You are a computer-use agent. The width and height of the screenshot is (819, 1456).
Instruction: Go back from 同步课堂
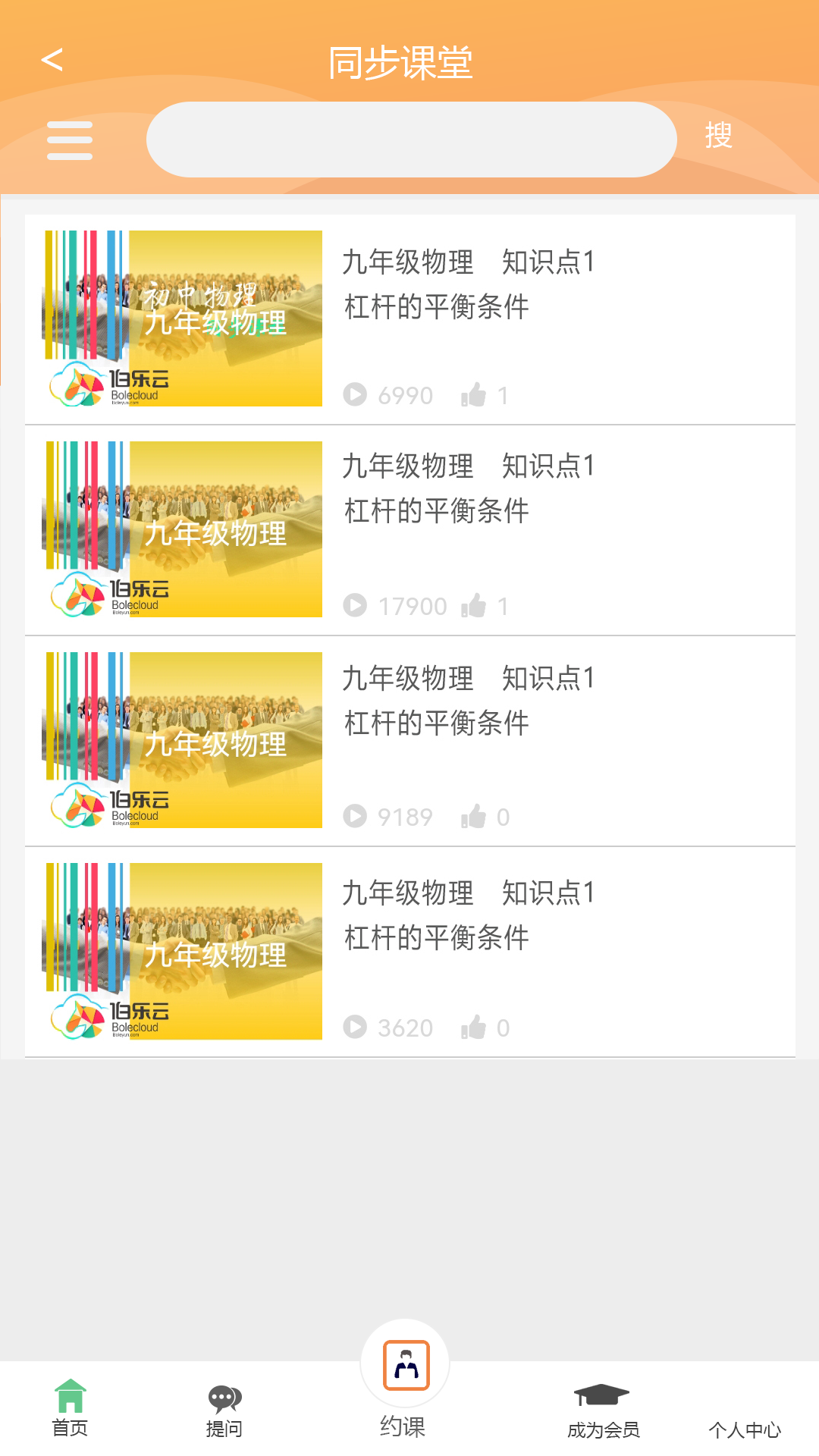[52, 60]
